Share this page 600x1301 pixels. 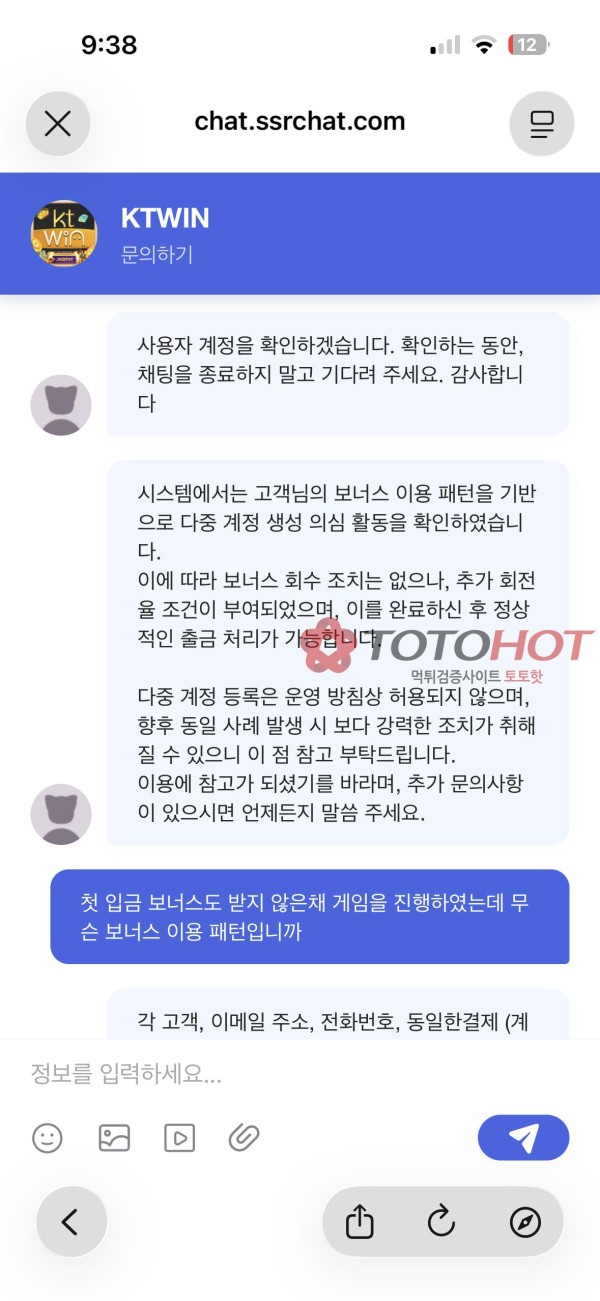coord(359,1221)
